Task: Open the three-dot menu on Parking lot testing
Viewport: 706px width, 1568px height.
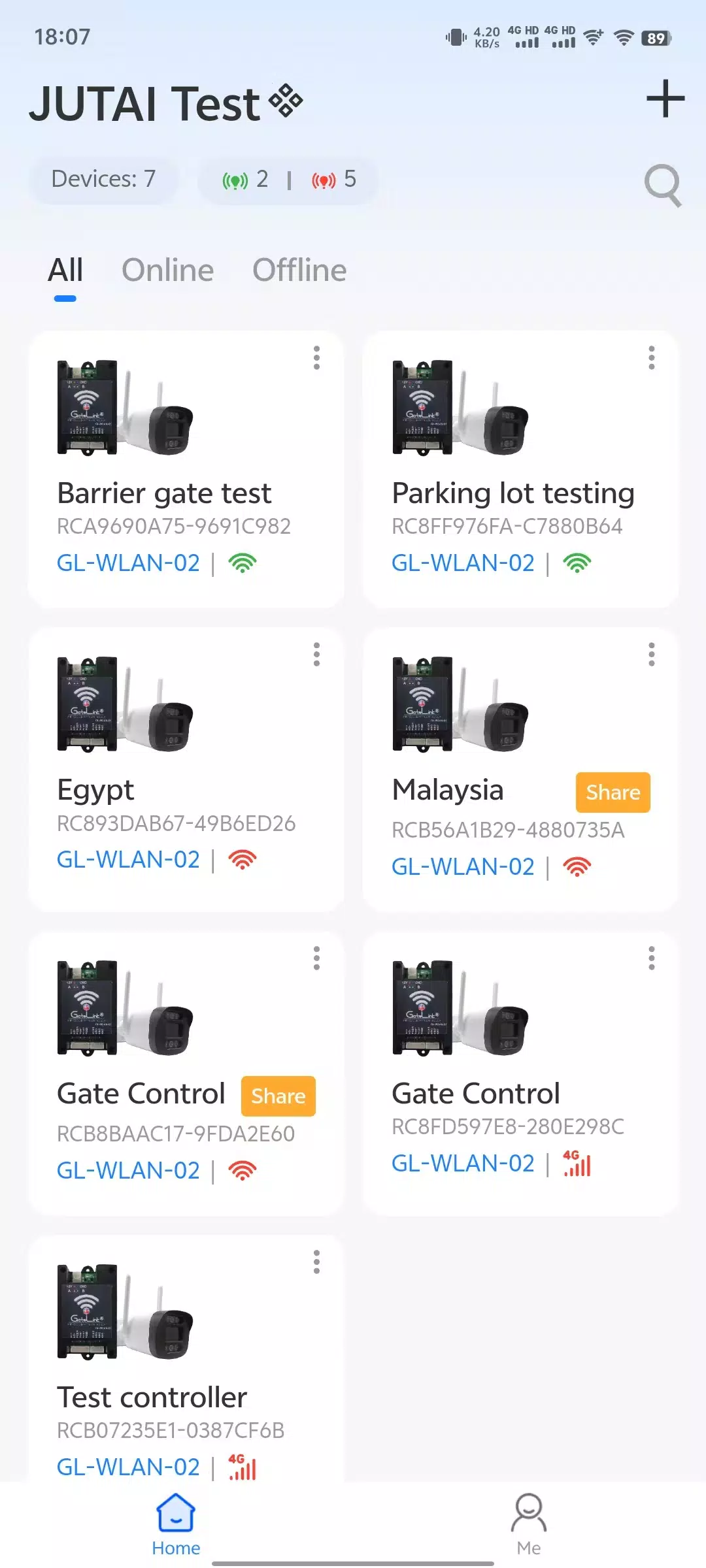Action: point(652,358)
